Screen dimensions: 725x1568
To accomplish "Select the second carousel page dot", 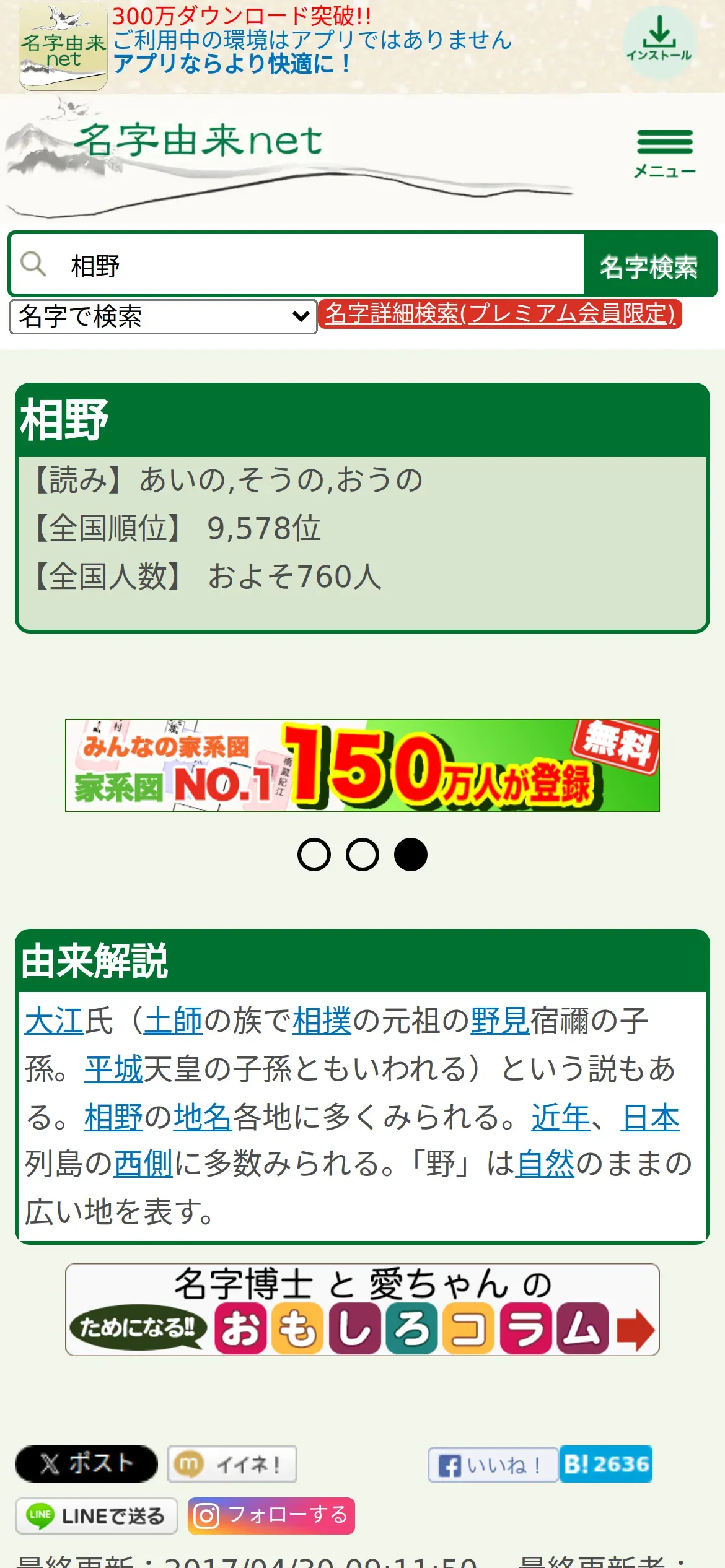I will (x=362, y=855).
